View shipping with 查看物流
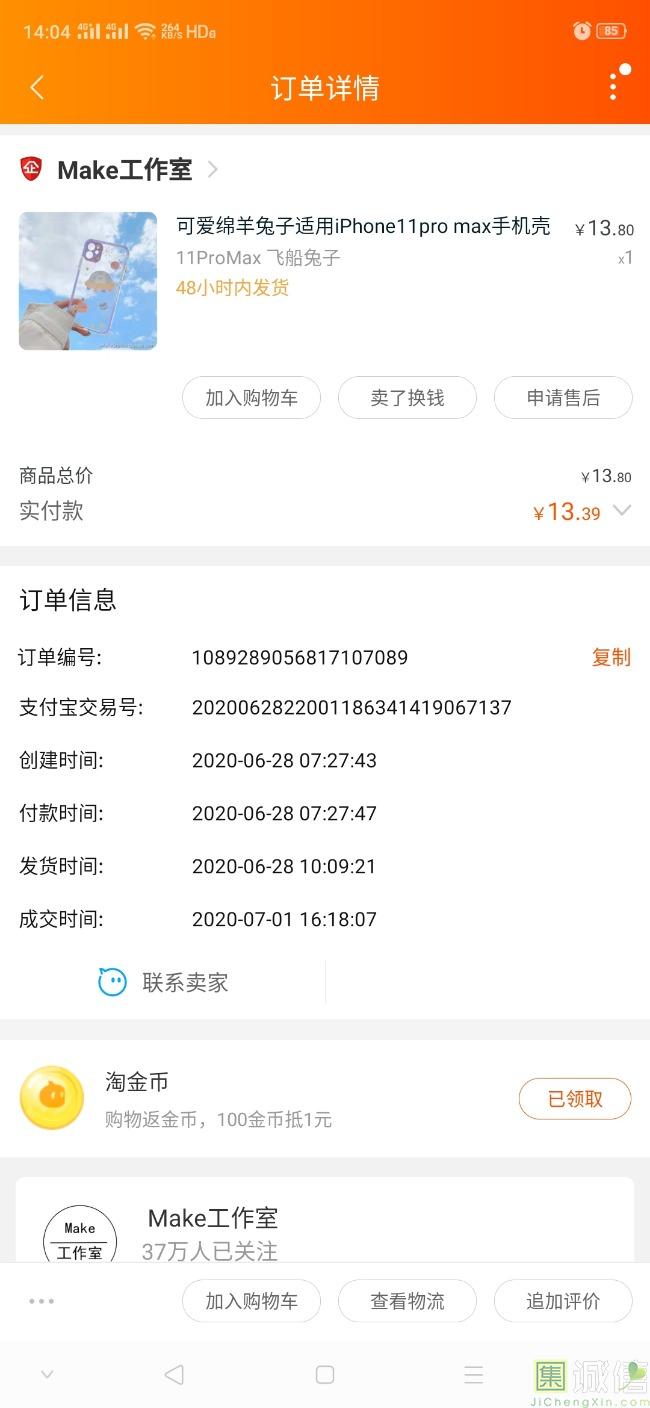 click(x=407, y=1301)
